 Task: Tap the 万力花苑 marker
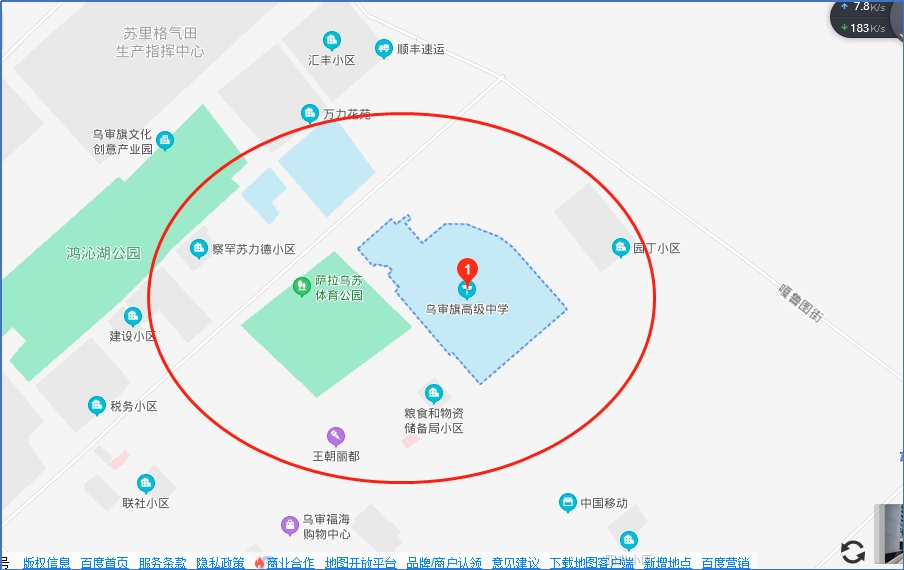310,114
